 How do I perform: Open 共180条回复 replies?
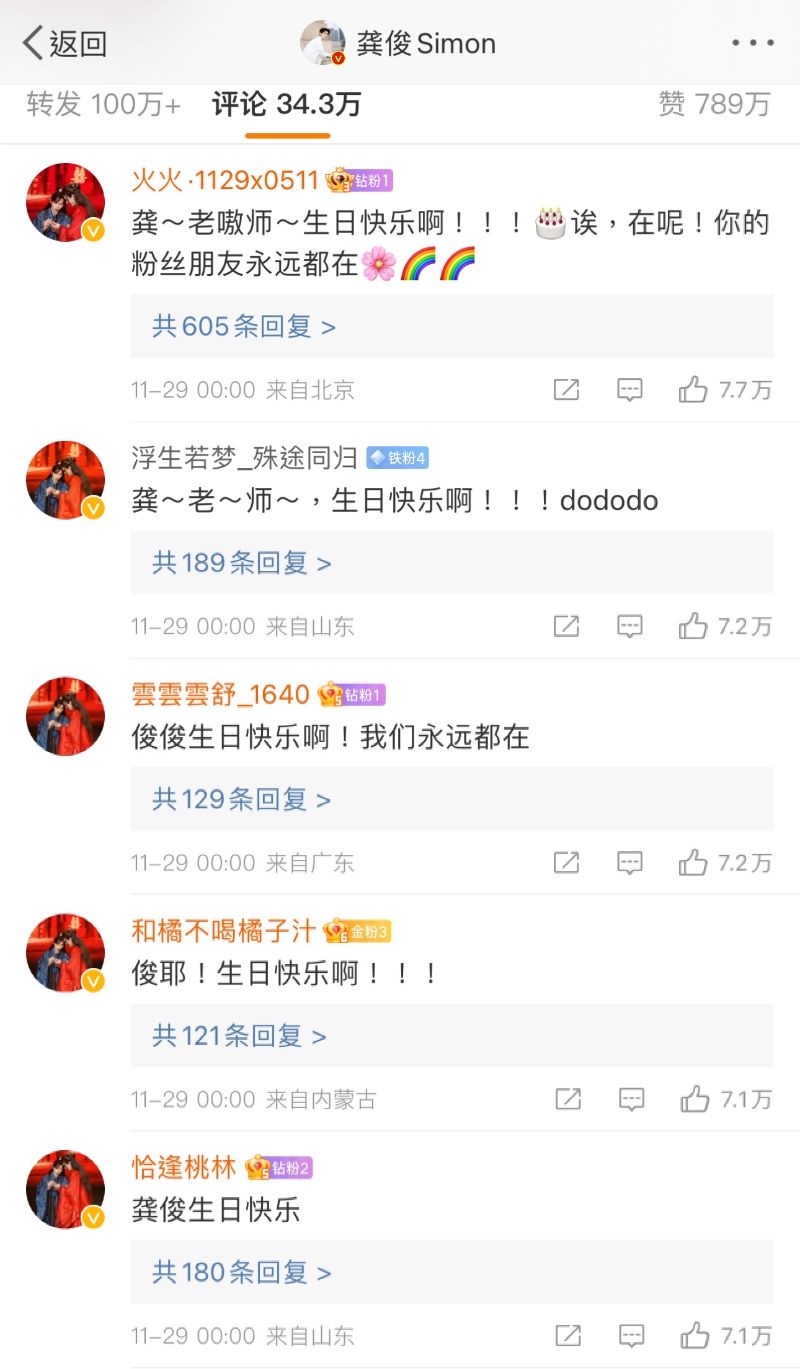(241, 1272)
